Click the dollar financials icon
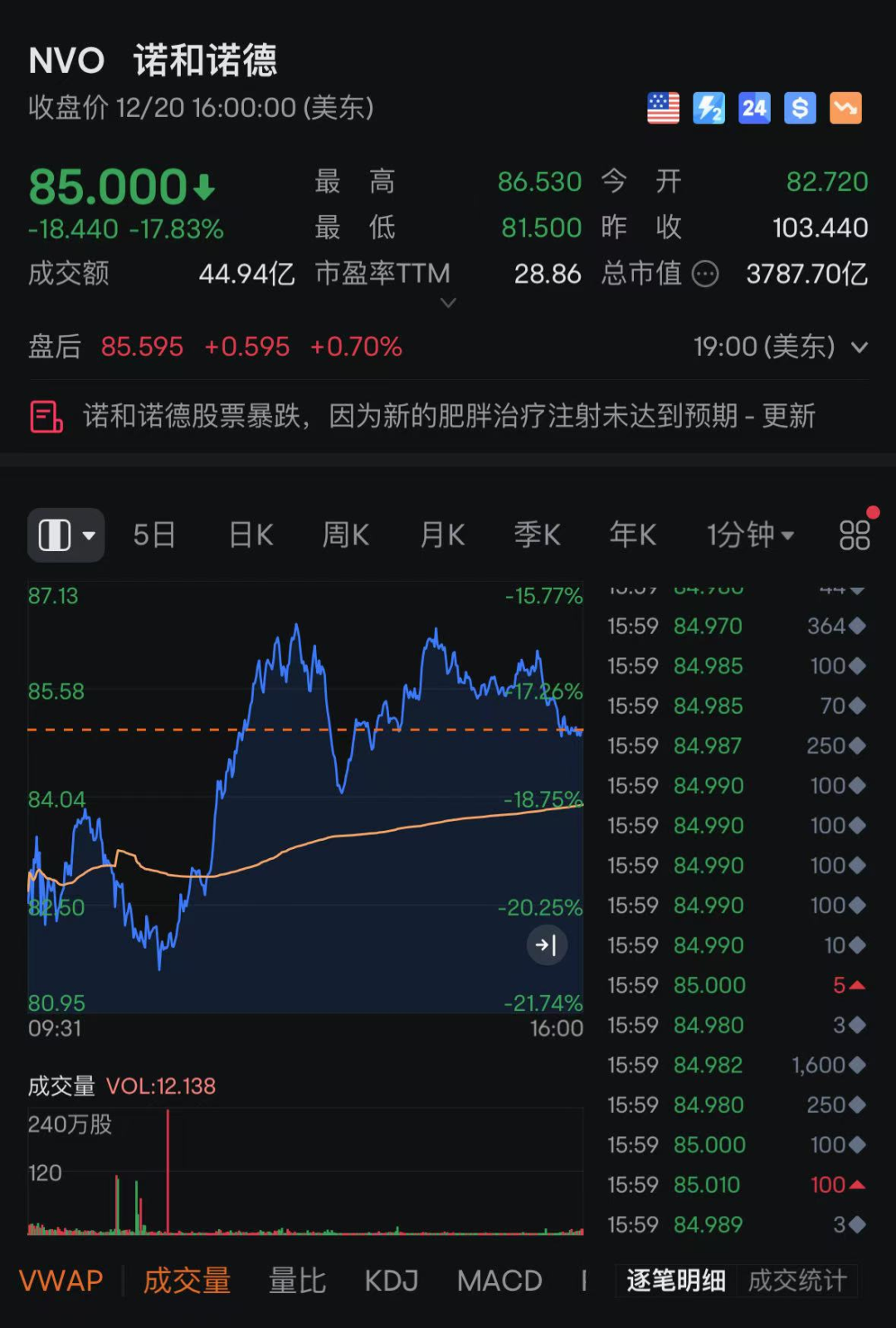This screenshot has width=896, height=1328. (799, 108)
